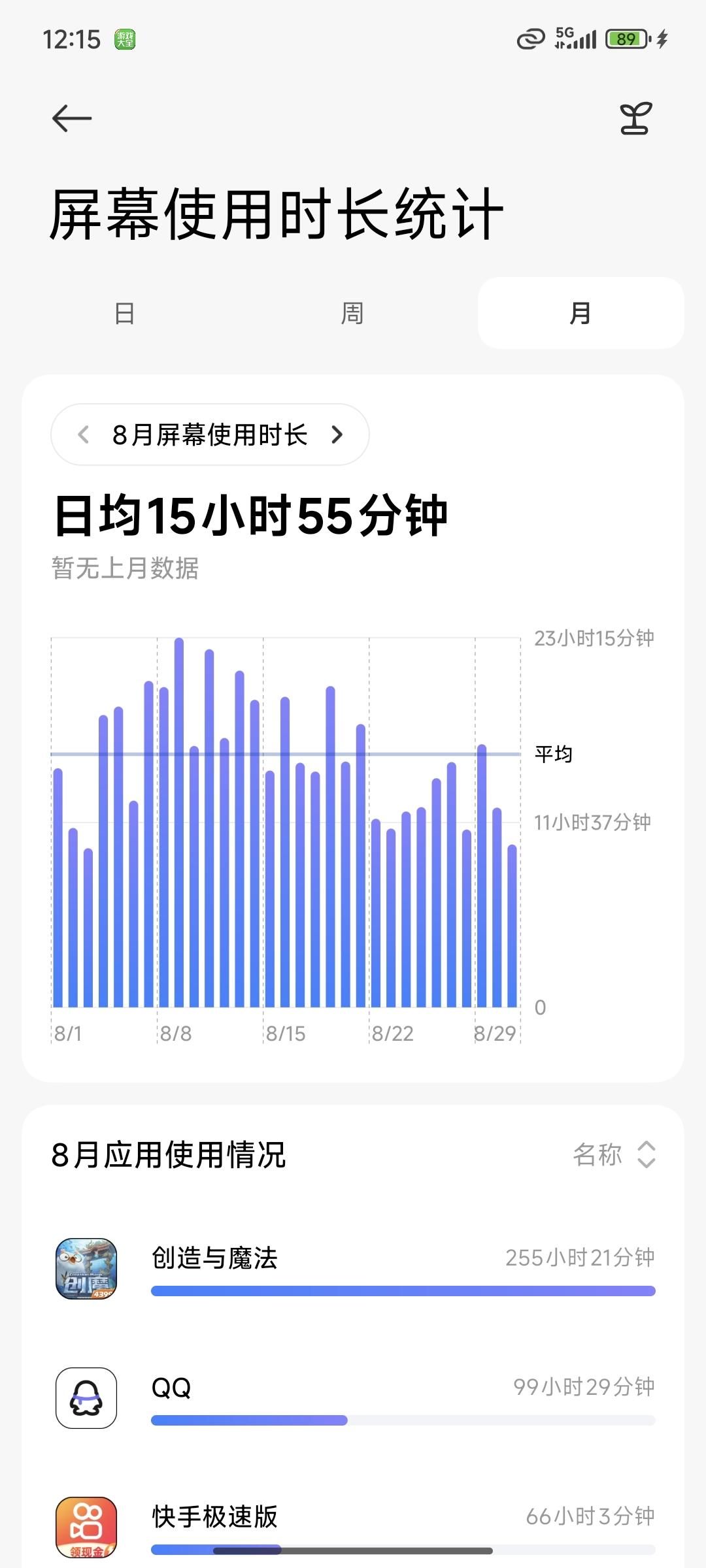This screenshot has width=706, height=1568.
Task: Tap the usage progress bar under 创造与魔法
Action: point(402,1291)
